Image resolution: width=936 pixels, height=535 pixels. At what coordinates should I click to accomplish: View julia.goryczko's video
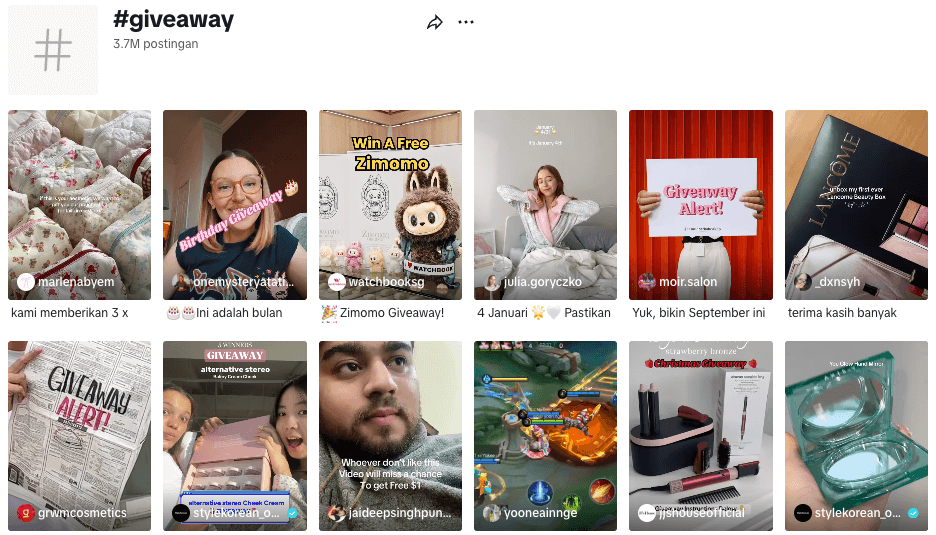point(545,204)
